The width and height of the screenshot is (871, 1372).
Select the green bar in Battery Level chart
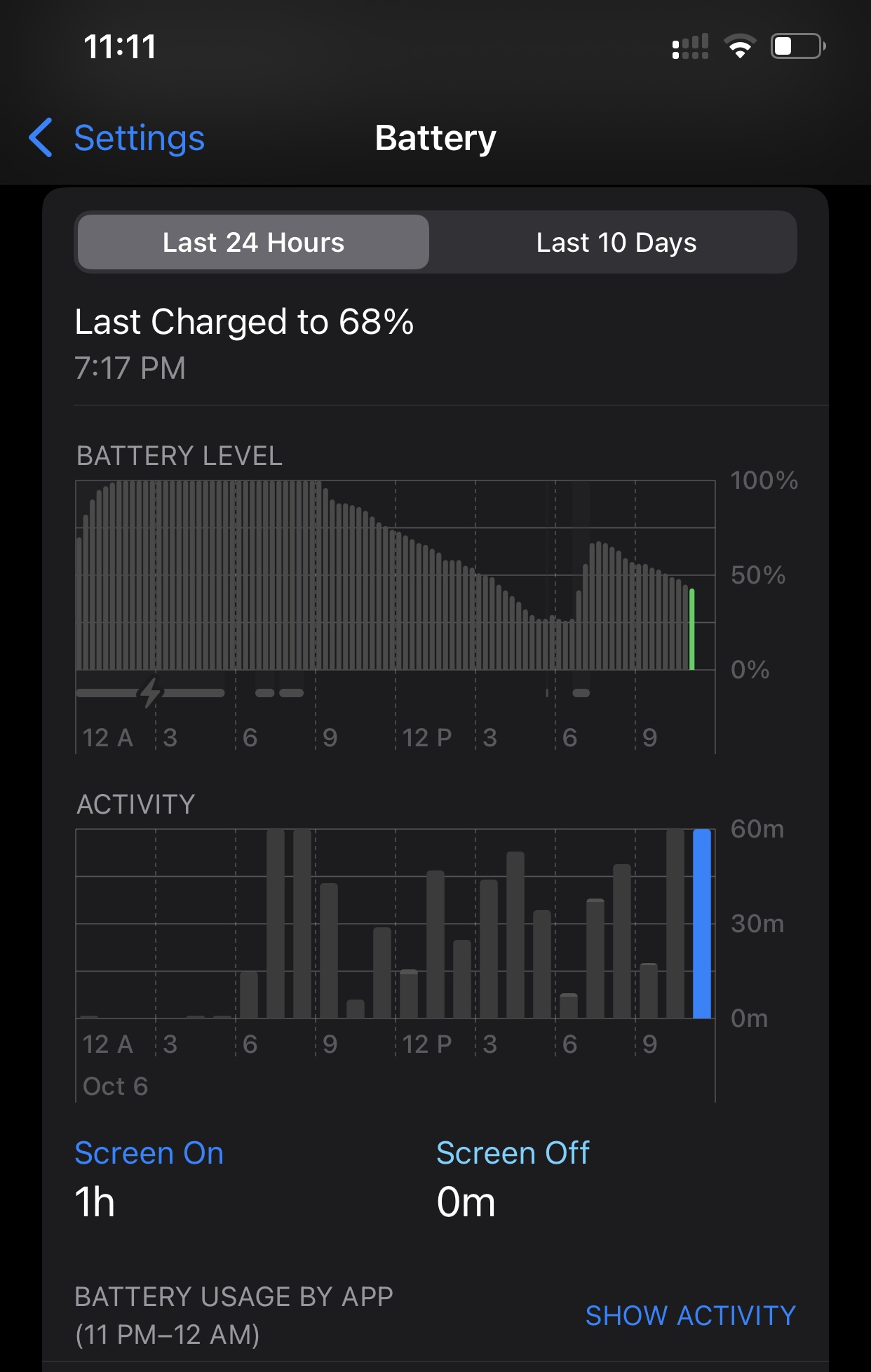[692, 629]
